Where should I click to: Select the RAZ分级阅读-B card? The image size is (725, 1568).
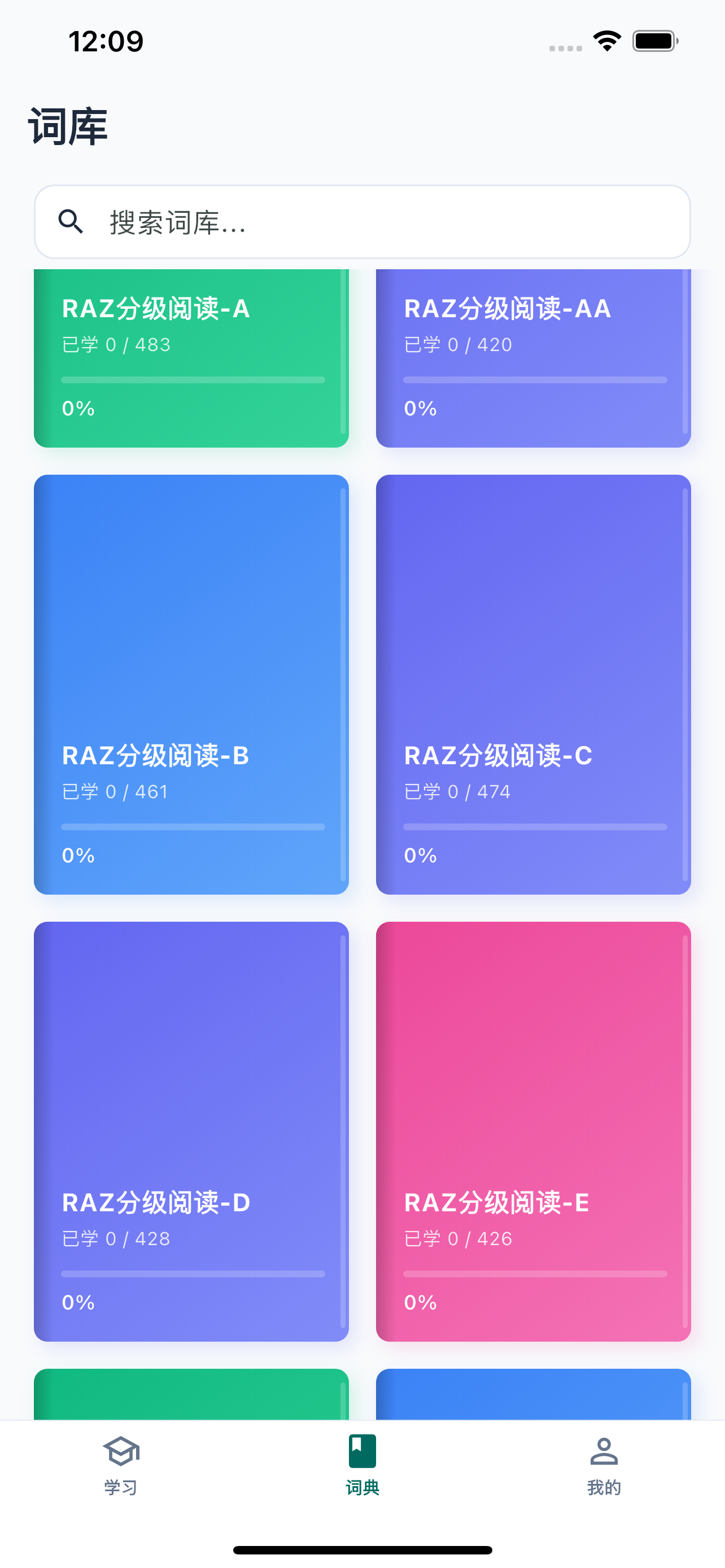[x=191, y=684]
